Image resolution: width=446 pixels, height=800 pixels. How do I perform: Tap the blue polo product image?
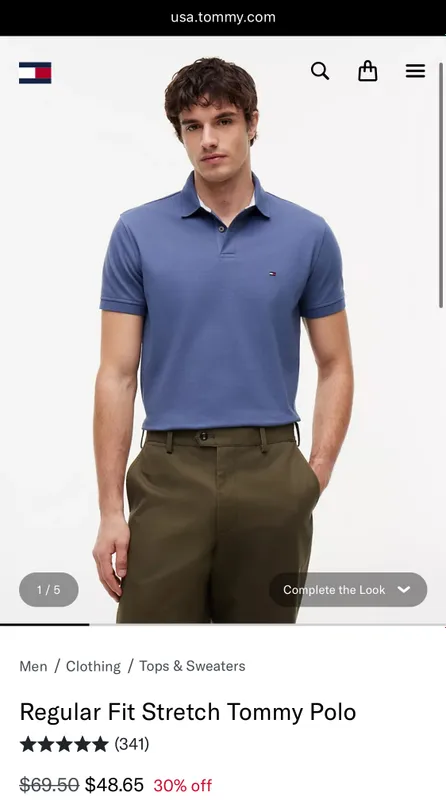[223, 330]
